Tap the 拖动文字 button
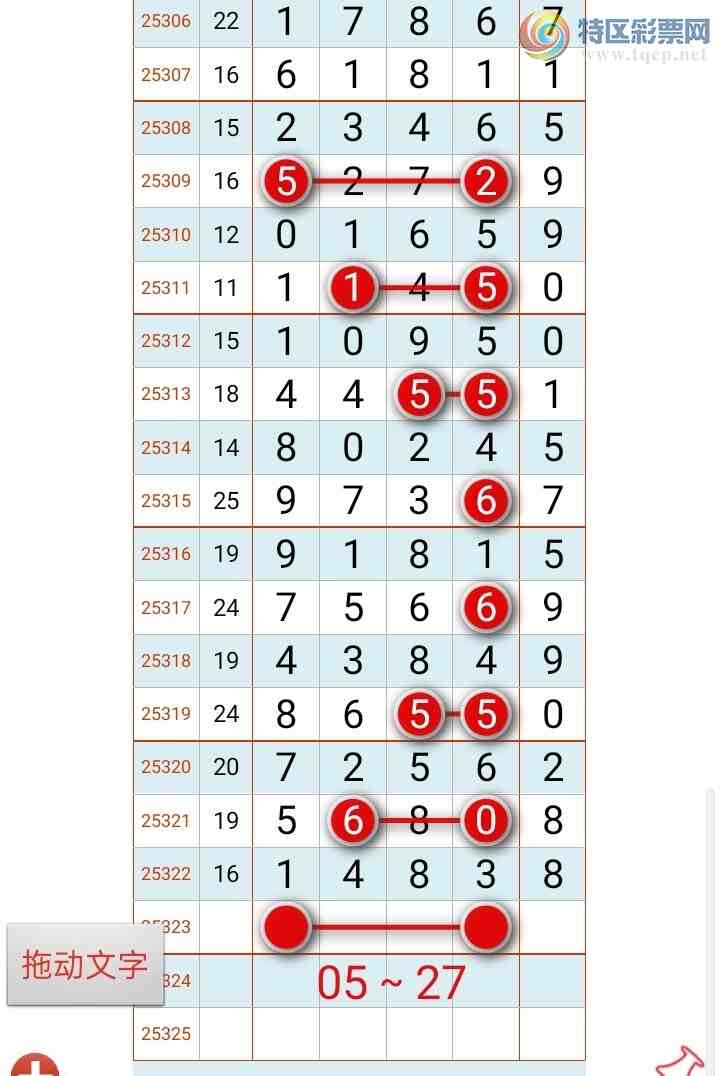 tap(85, 965)
